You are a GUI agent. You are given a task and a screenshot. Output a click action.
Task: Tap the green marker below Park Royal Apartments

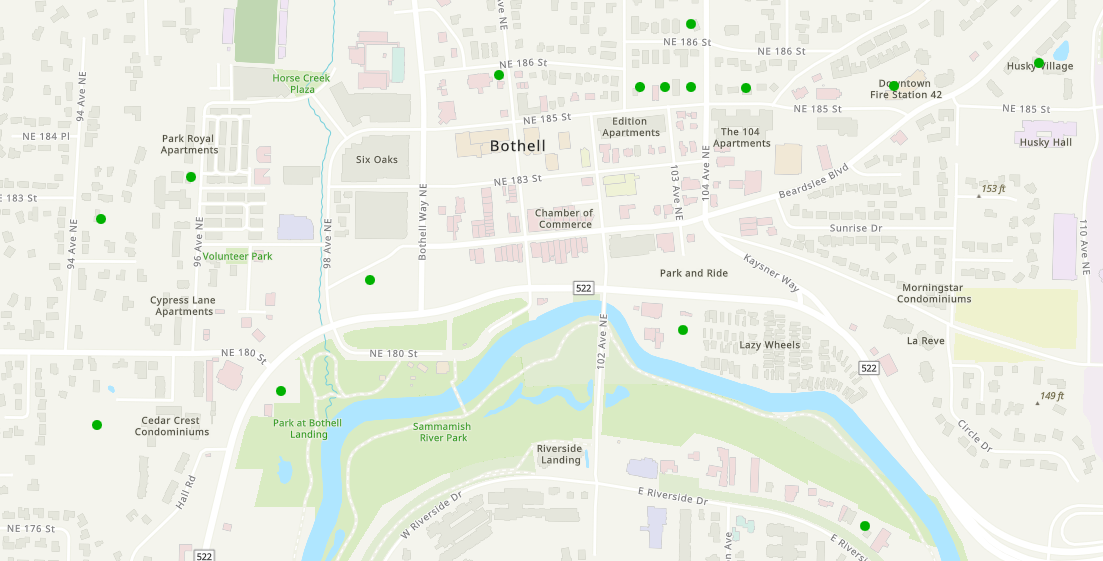click(x=191, y=177)
